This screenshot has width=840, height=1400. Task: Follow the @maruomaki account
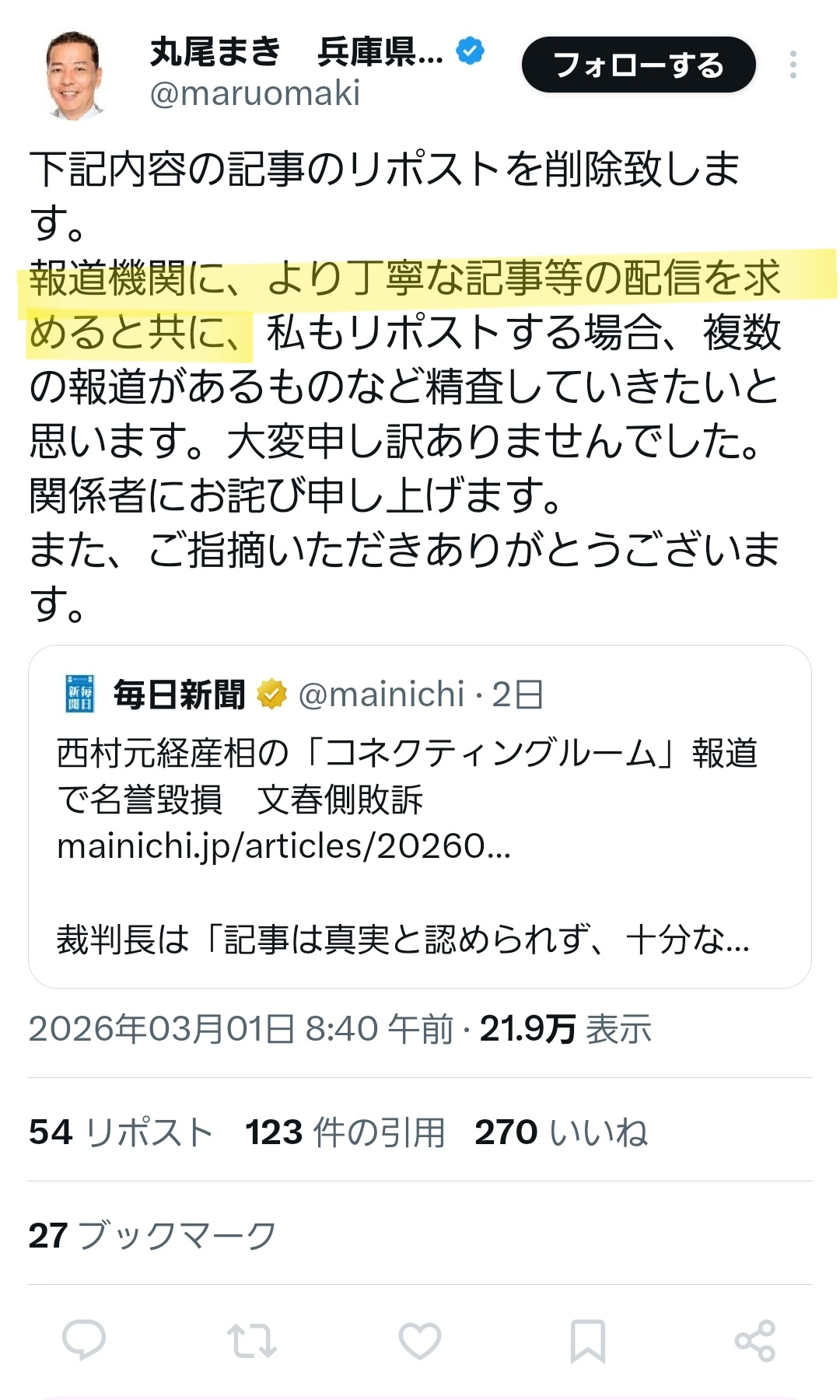click(x=638, y=65)
